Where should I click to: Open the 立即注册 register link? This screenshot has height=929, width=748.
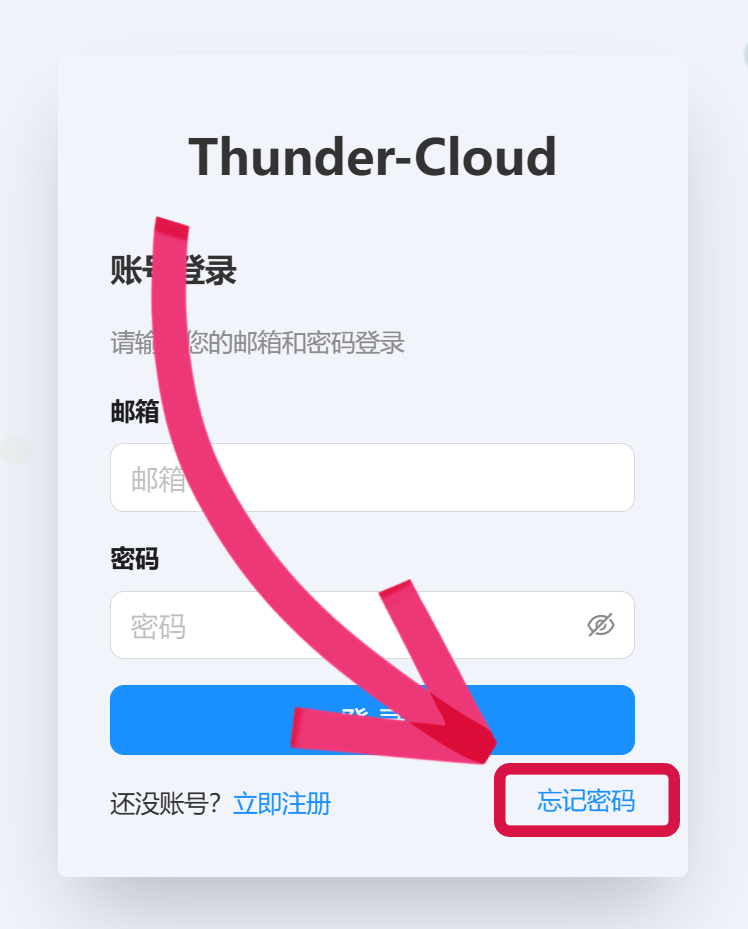point(282,803)
